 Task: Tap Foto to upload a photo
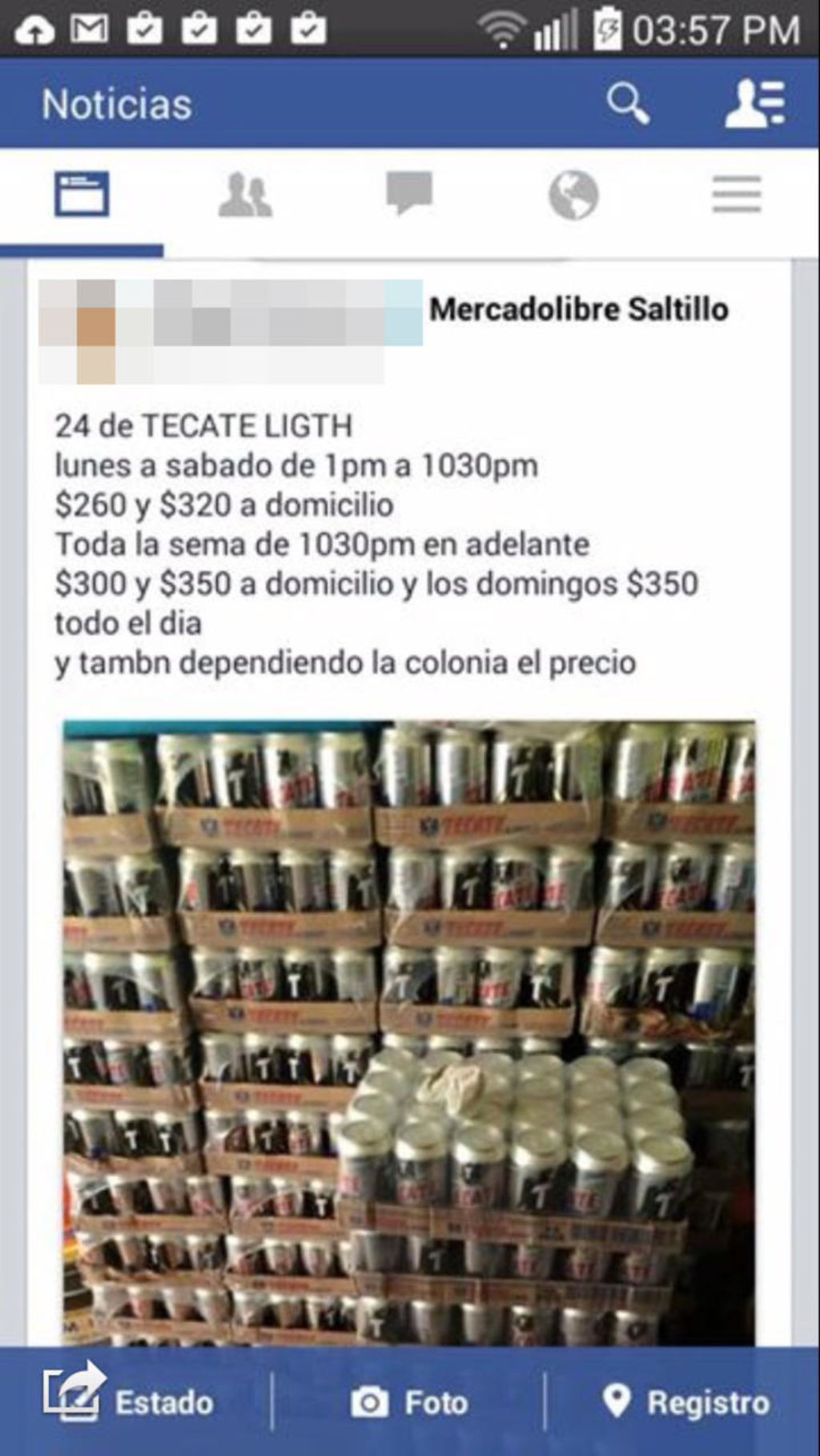408,1402
